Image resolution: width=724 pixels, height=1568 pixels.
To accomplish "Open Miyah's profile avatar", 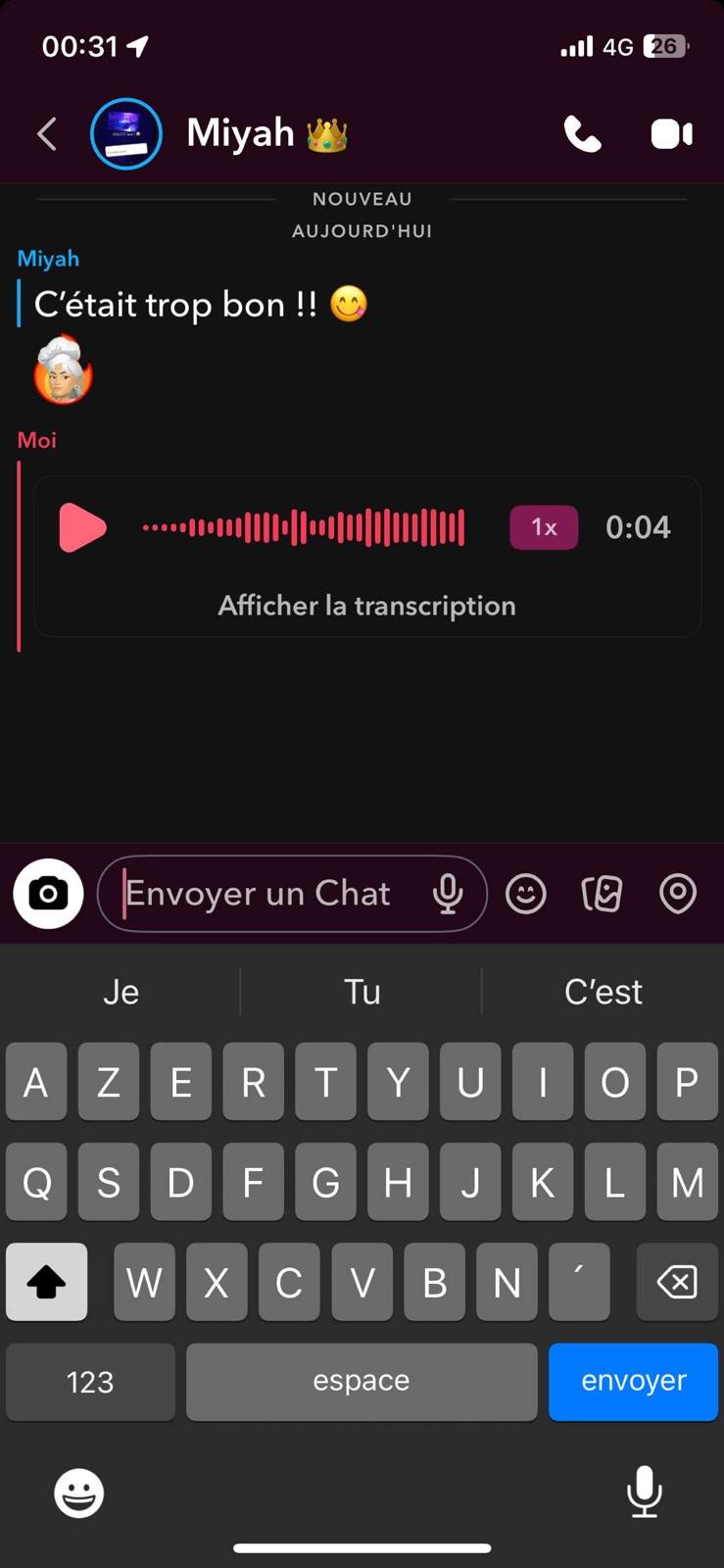I will pyautogui.click(x=126, y=134).
